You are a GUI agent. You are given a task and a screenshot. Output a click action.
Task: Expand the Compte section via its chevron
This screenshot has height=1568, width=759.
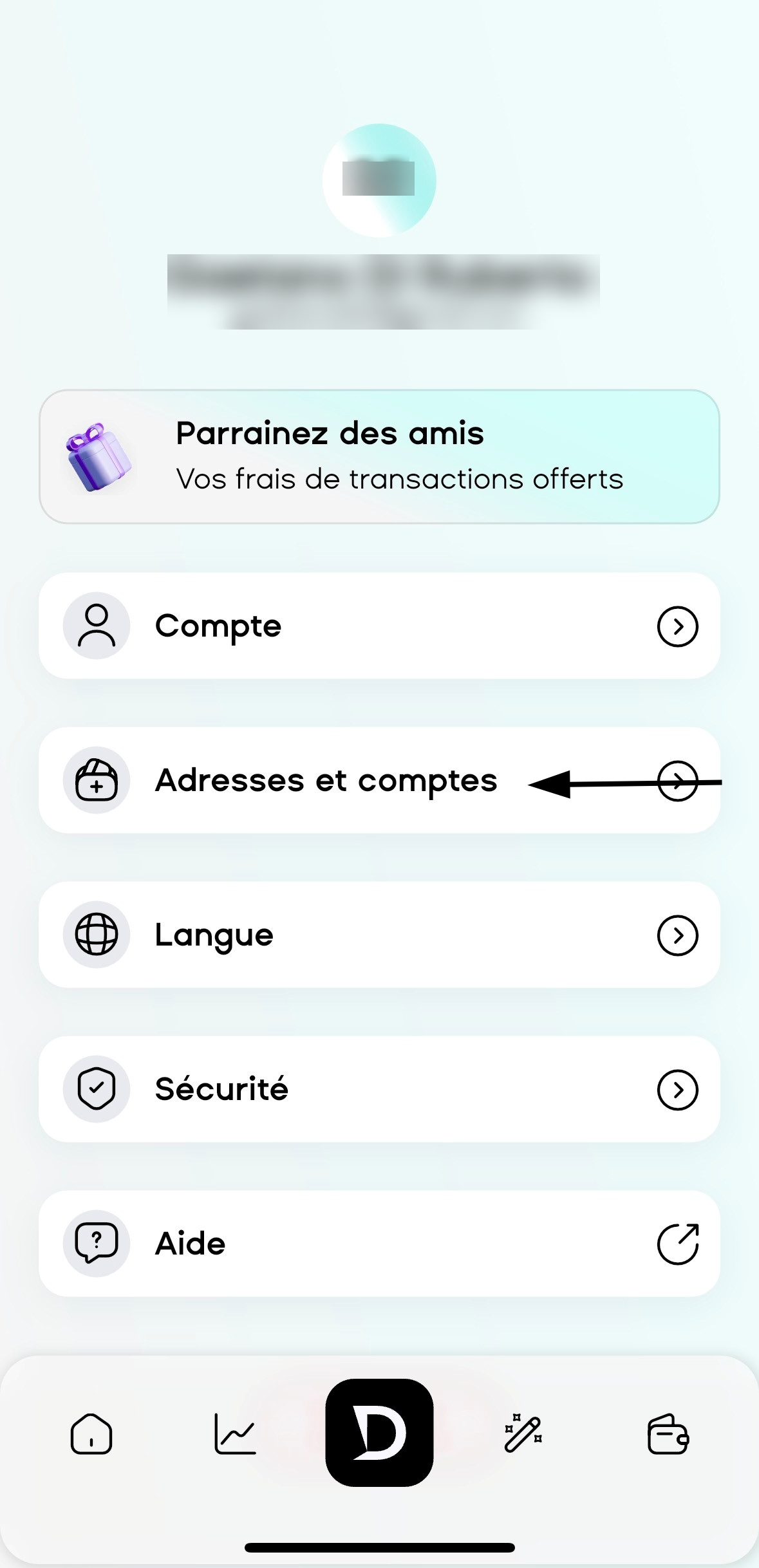[x=677, y=626]
